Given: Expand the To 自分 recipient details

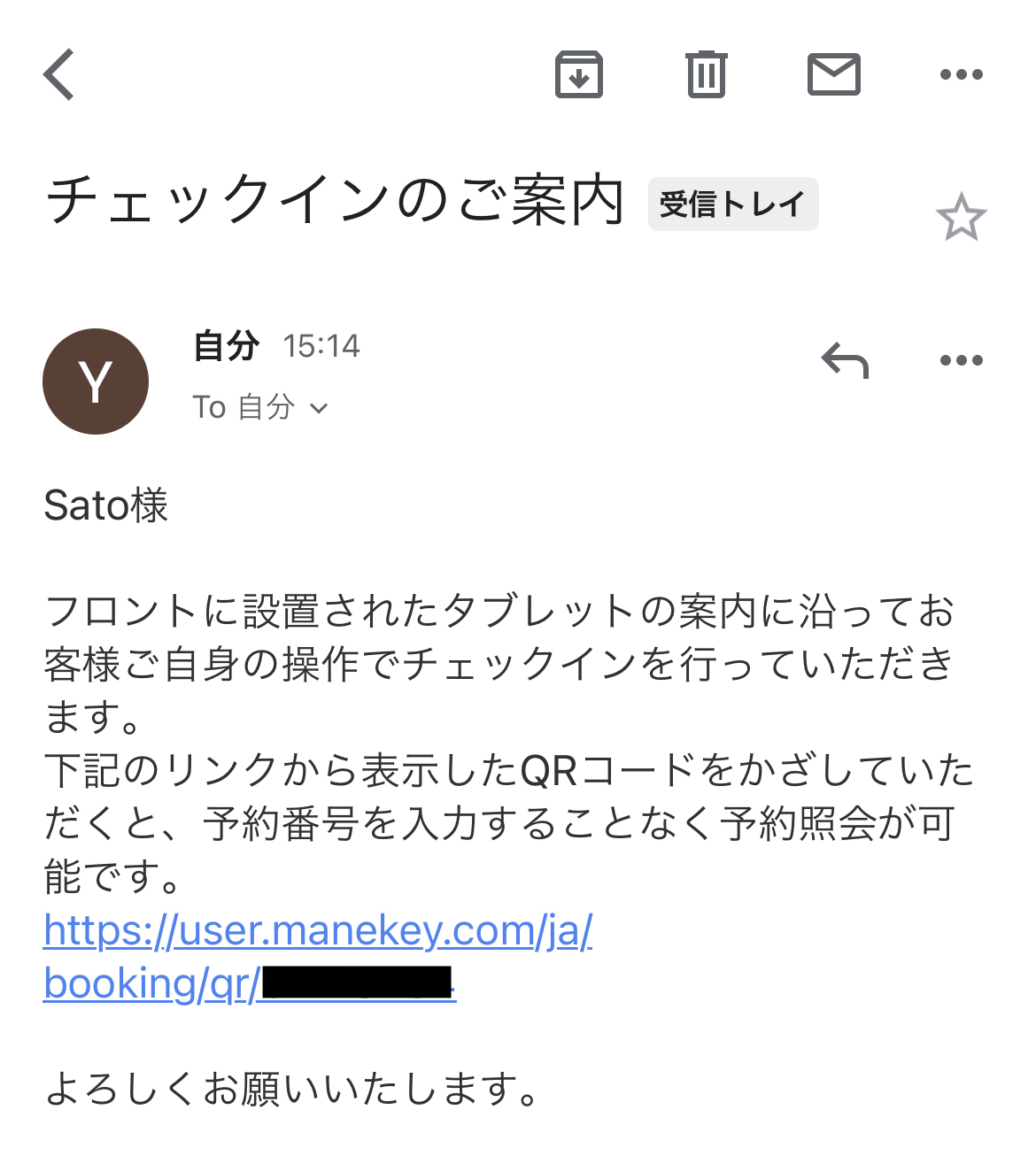Looking at the screenshot, I should coord(260,407).
